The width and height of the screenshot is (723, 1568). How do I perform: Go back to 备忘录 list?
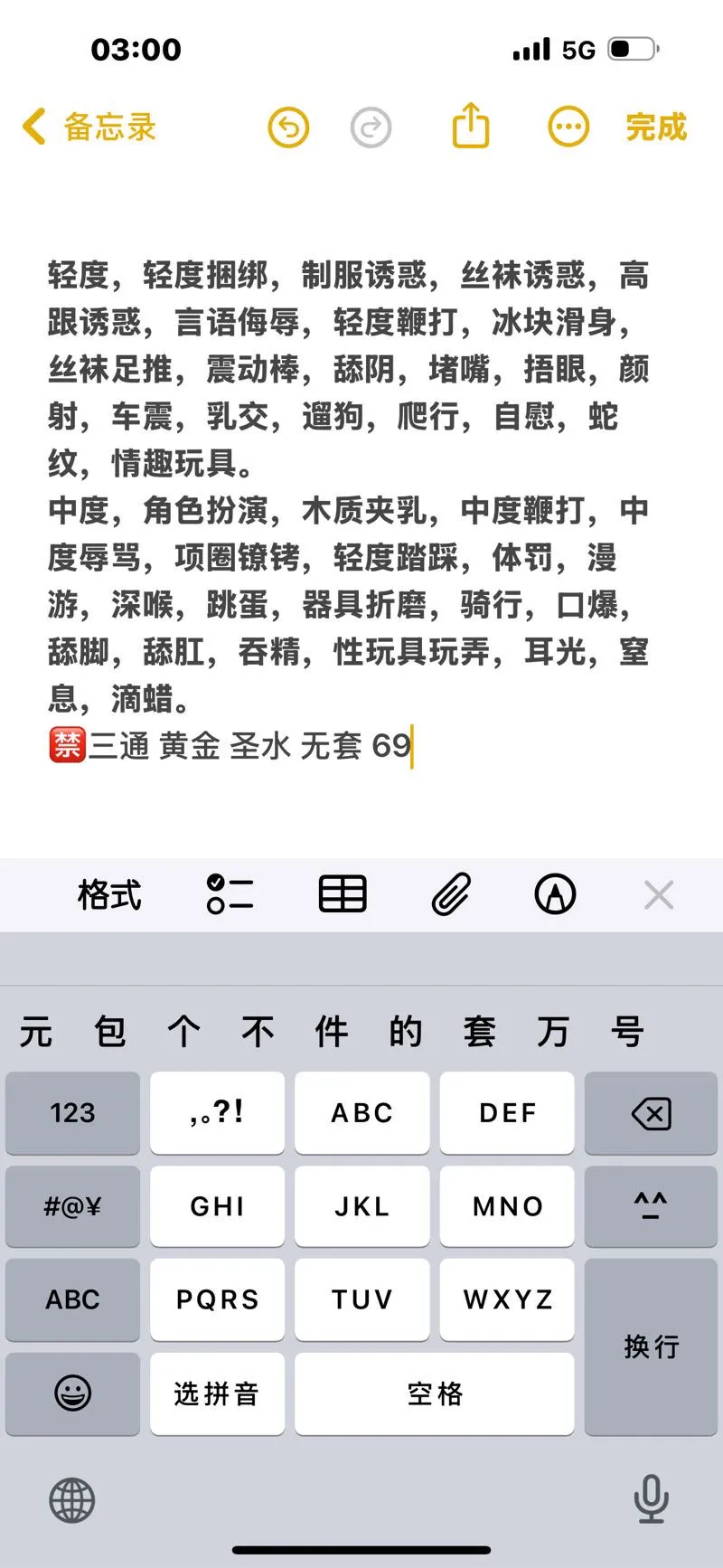pyautogui.click(x=89, y=128)
